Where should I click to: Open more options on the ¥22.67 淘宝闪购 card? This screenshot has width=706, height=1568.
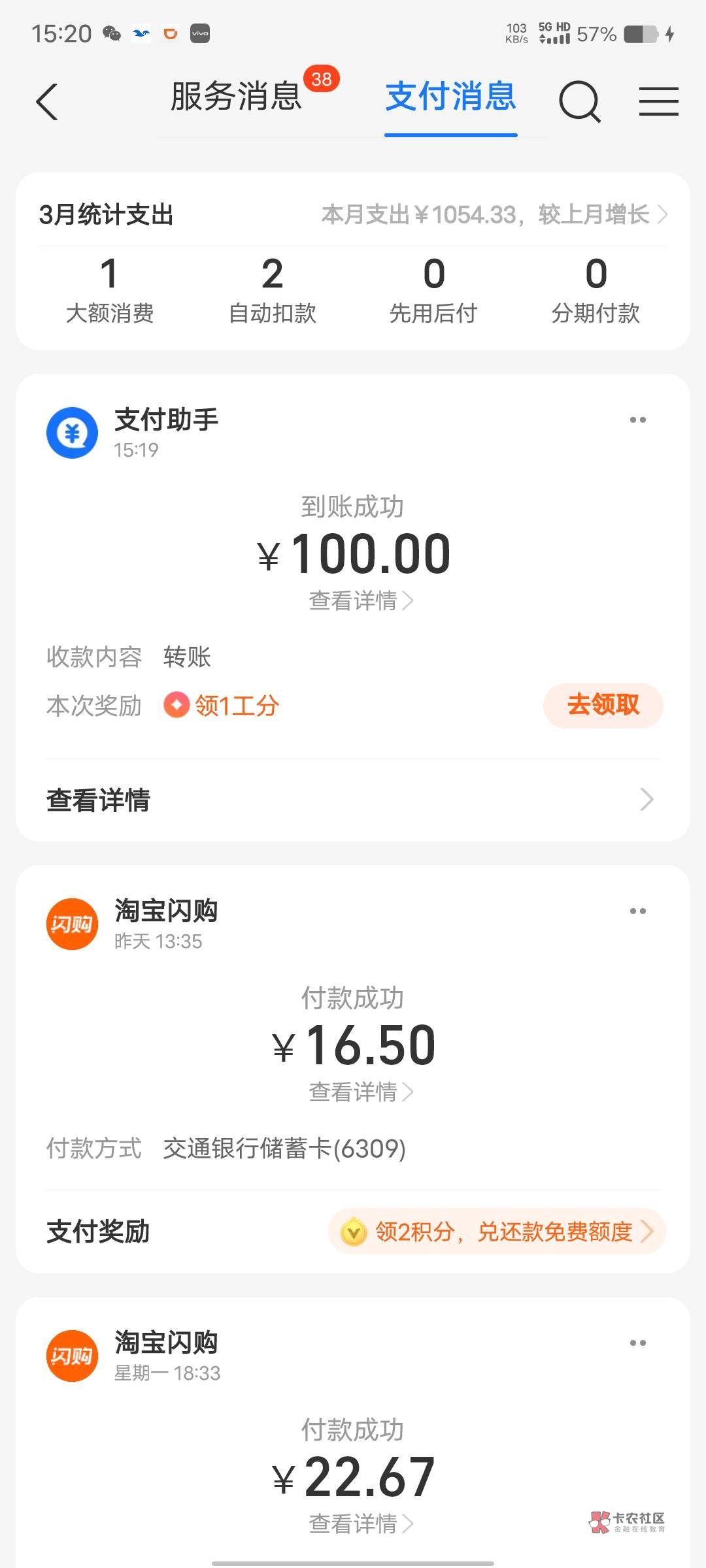637,1343
